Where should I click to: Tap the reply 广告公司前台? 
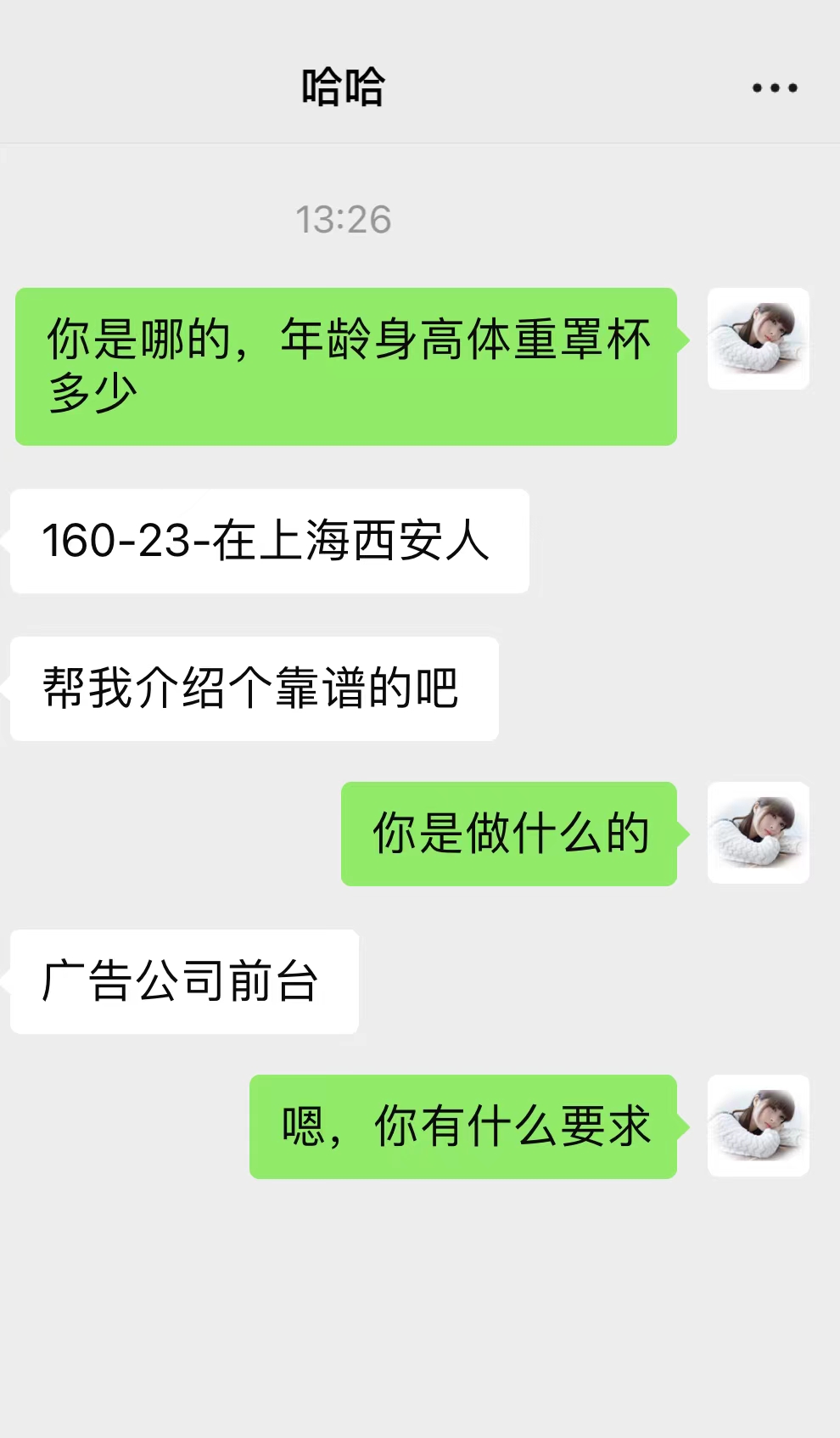[183, 981]
